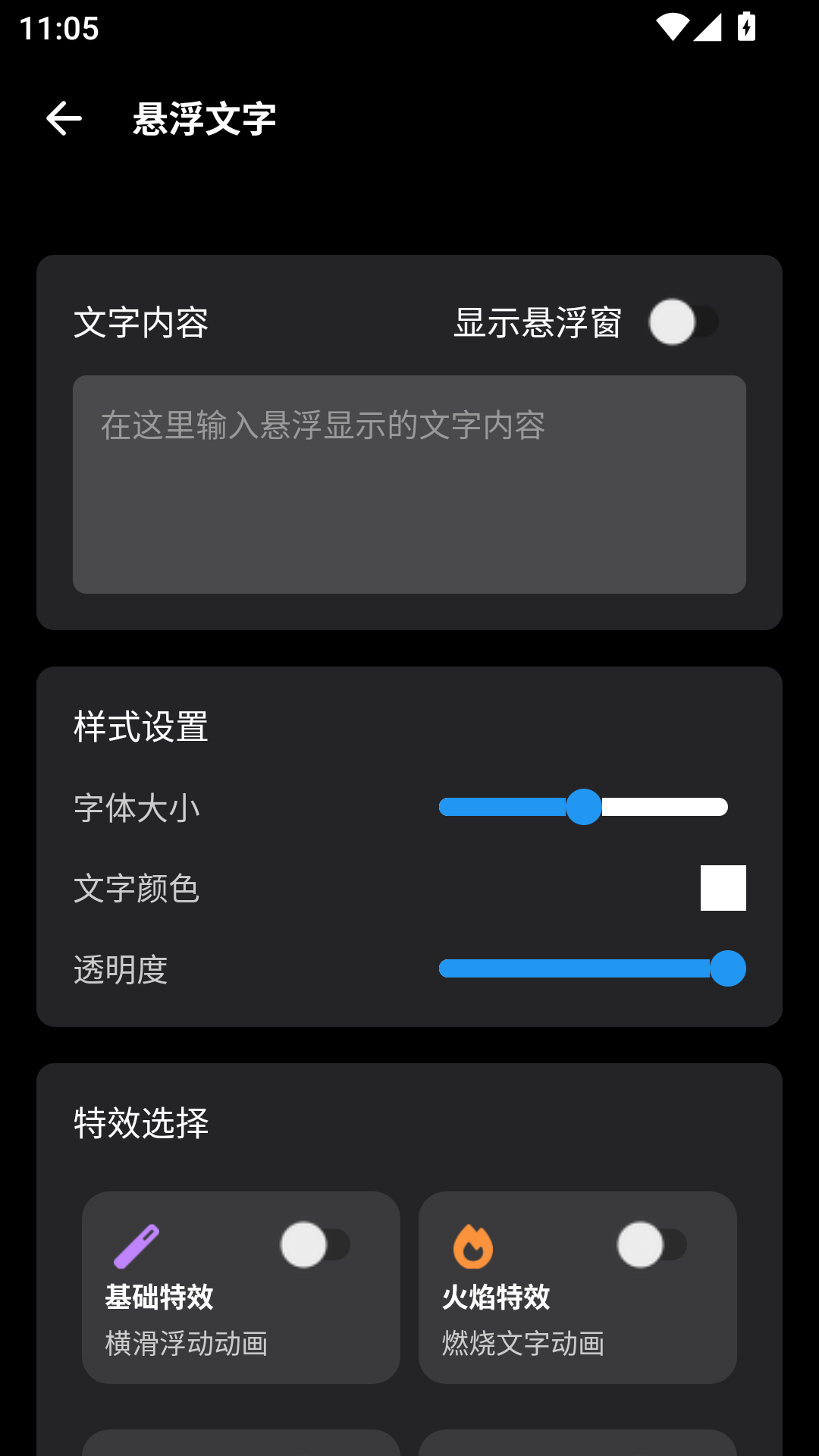
Task: Adjust the 字体大小 slider handle
Action: click(x=584, y=808)
